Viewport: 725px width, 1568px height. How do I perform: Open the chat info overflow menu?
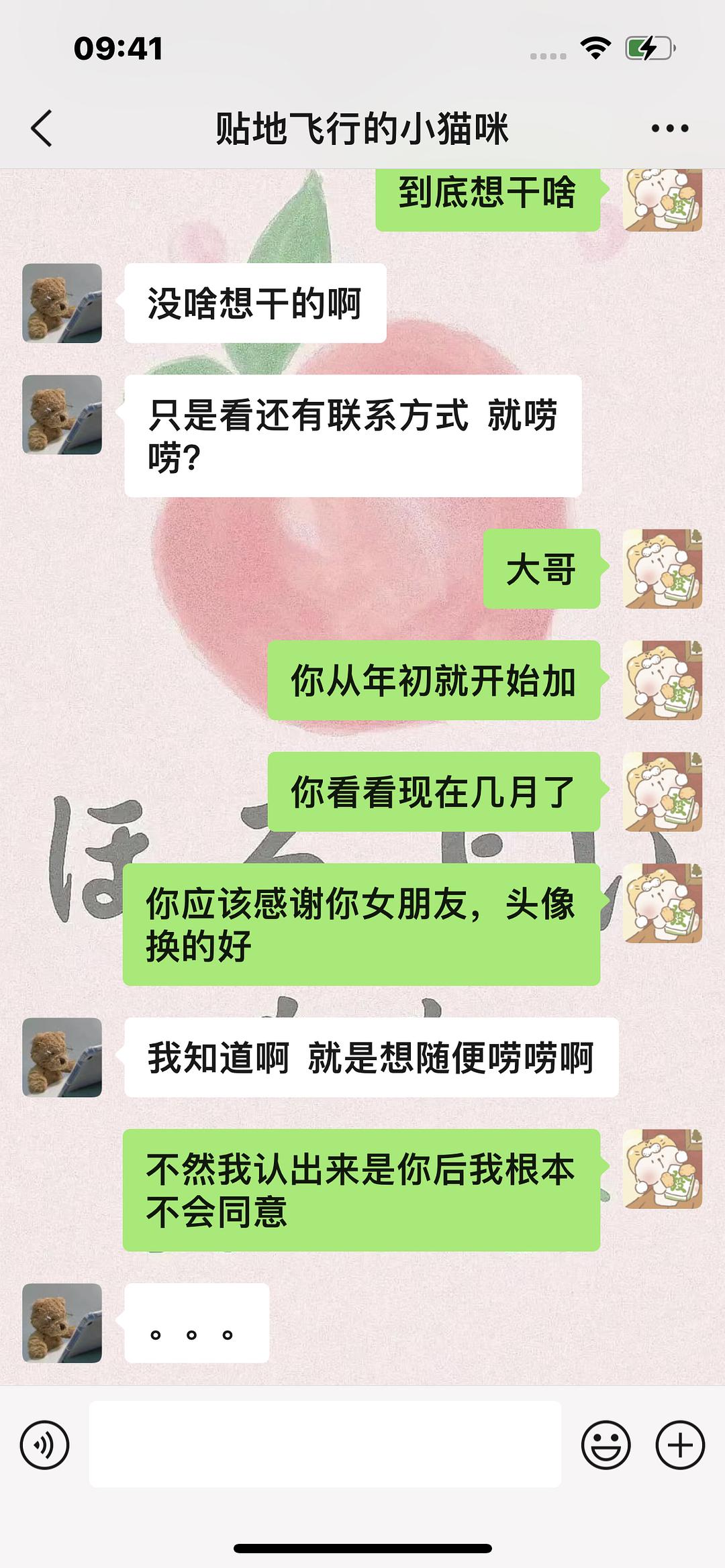[669, 128]
